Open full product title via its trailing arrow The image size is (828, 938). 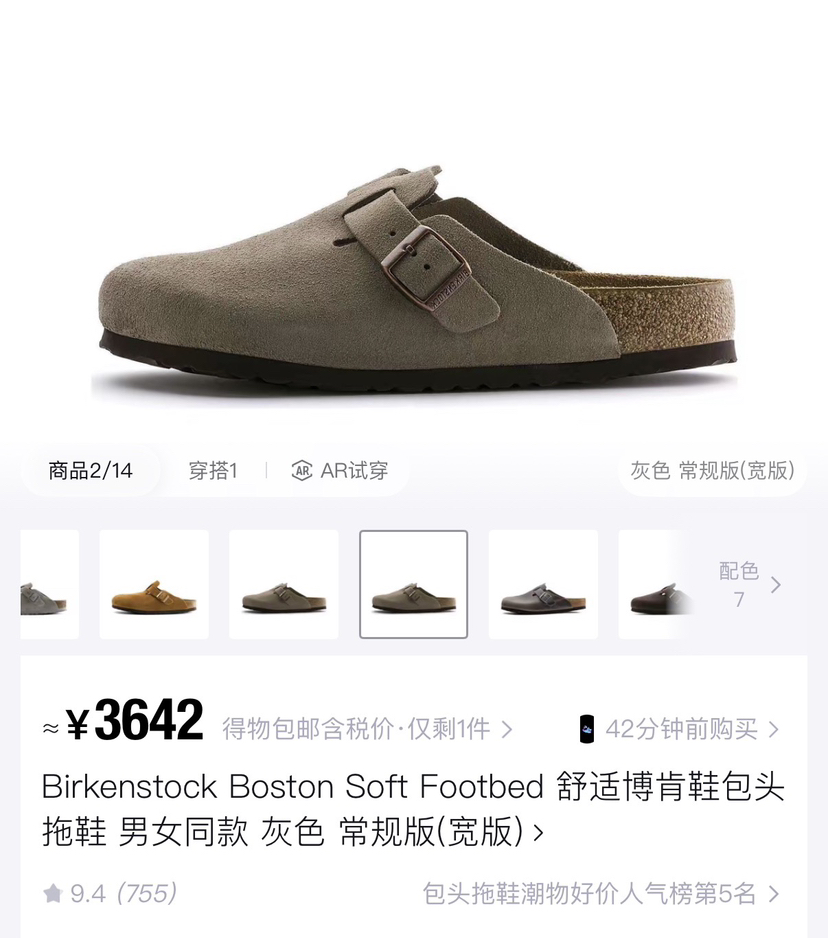point(536,834)
